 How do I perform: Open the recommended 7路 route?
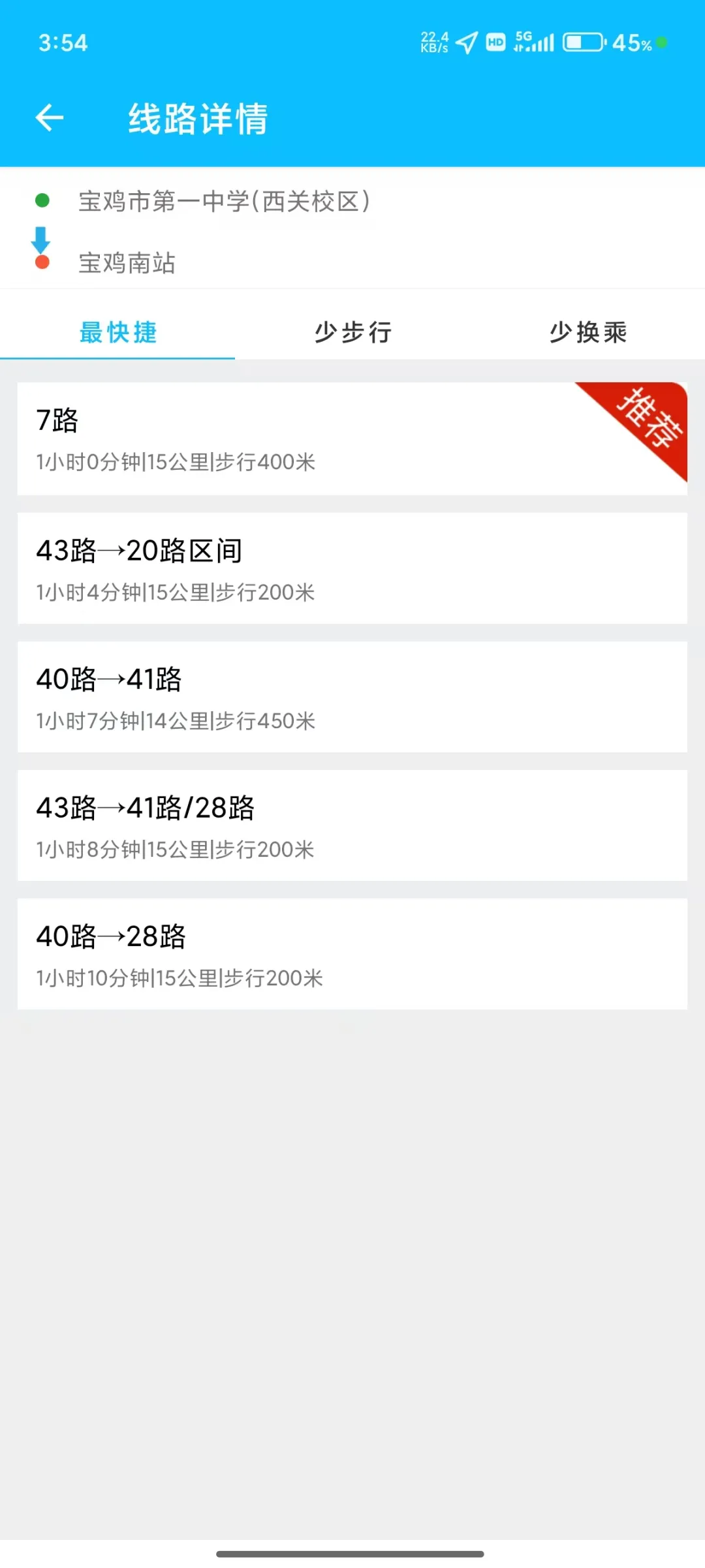coord(352,438)
